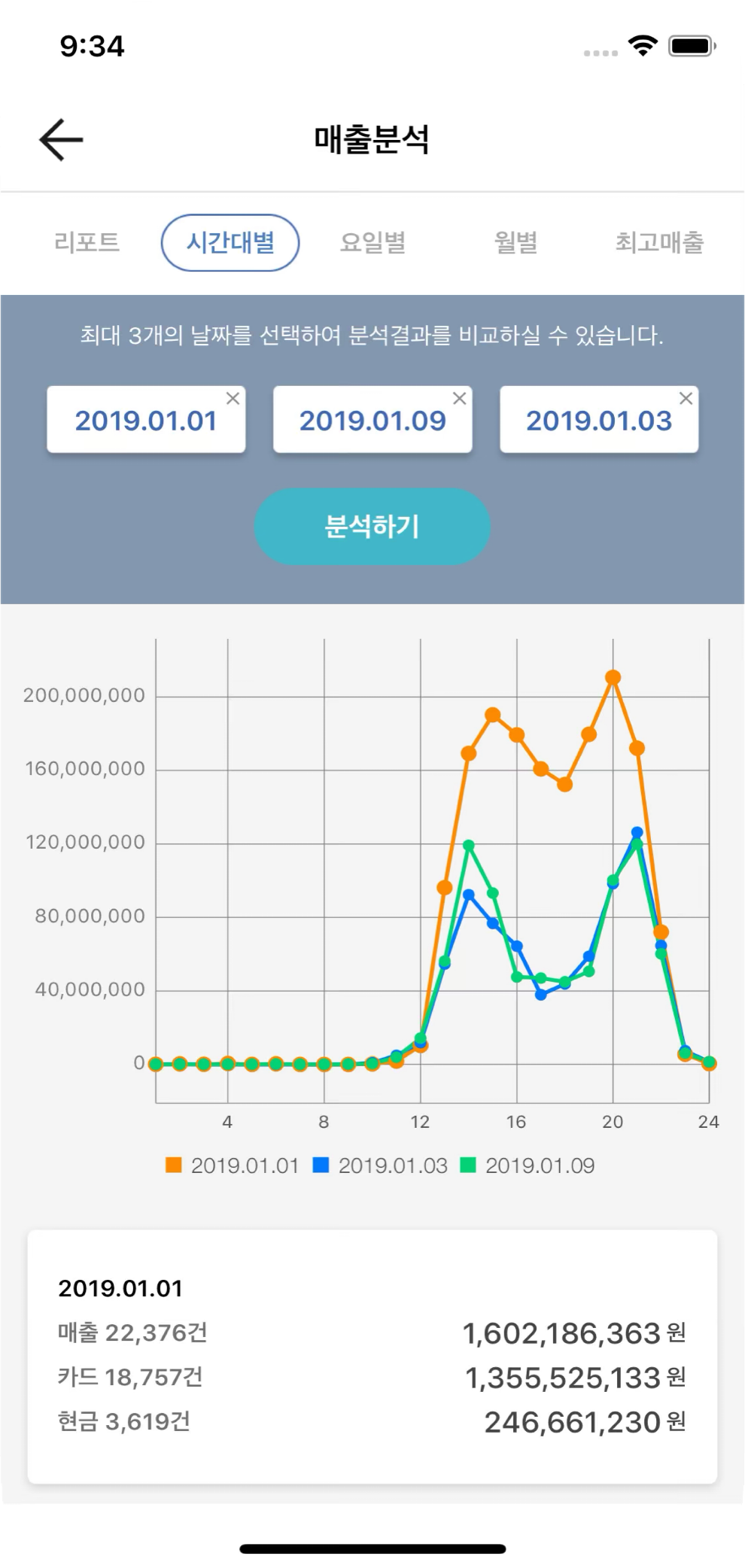The width and height of the screenshot is (745, 1568).
Task: Switch to the 리포트 tab
Action: click(87, 242)
